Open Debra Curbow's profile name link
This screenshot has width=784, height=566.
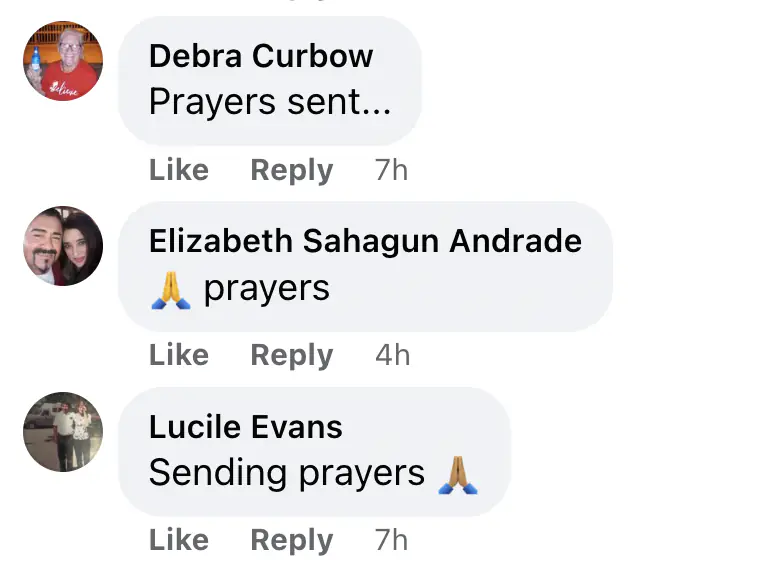(x=261, y=56)
